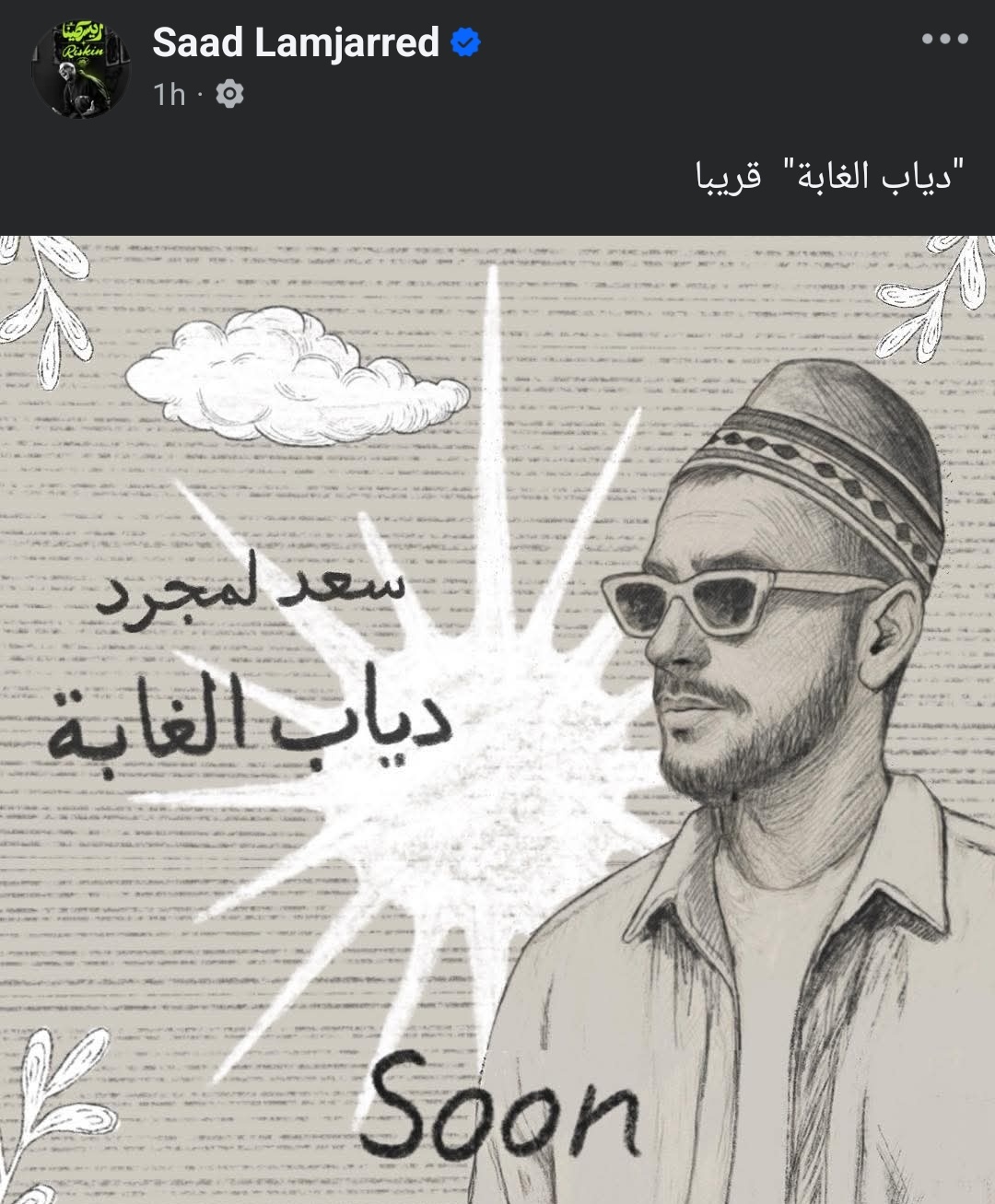The width and height of the screenshot is (995, 1204).
Task: Open the post's audience settings gear icon
Action: (229, 94)
